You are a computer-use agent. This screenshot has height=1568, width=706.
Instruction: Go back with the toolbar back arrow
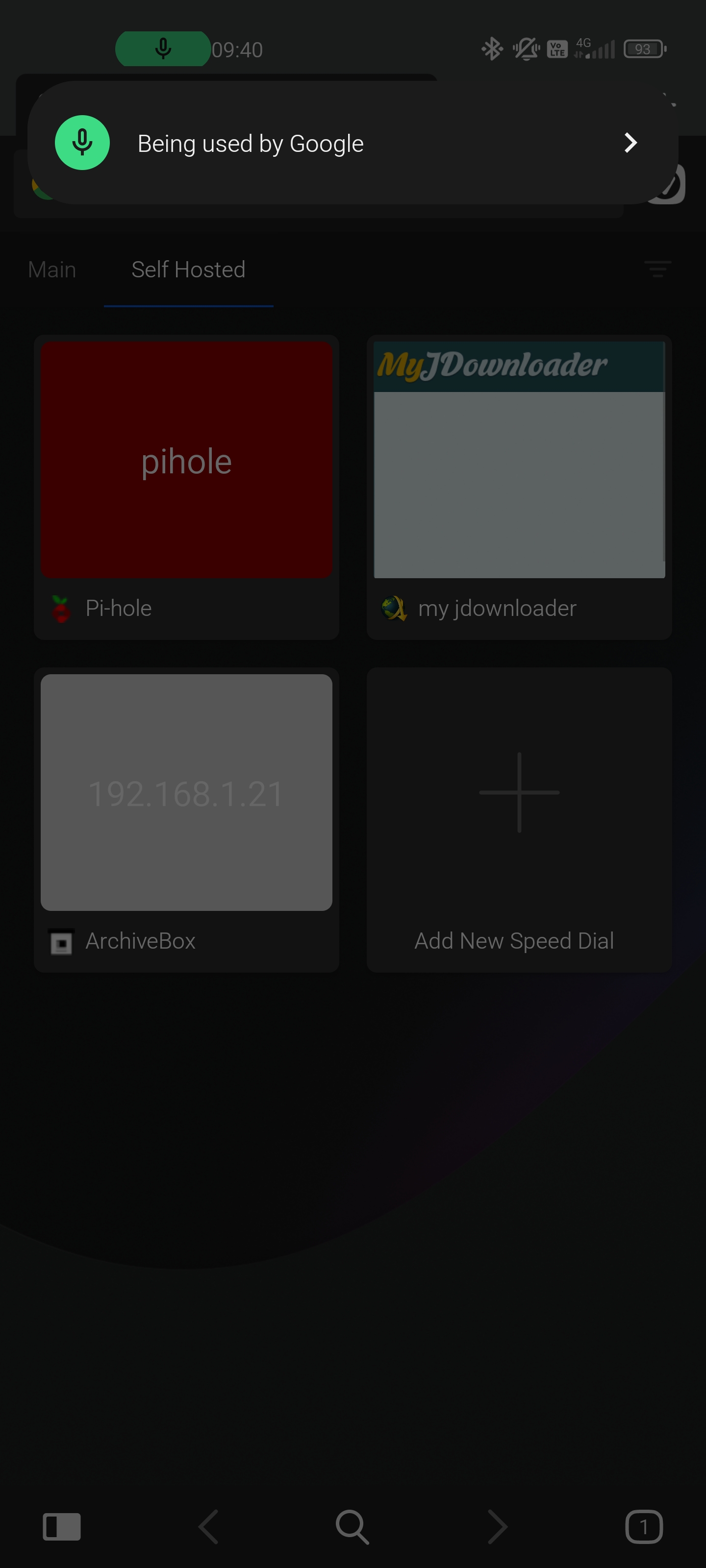(208, 1527)
